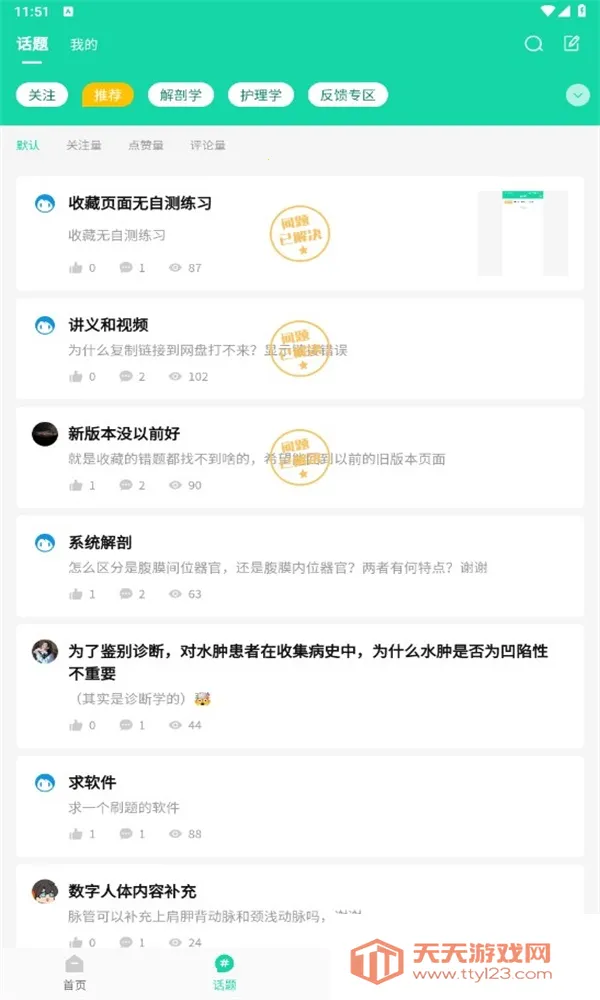Compose a new topic post
Screen dimensions: 600x1000
point(572,44)
